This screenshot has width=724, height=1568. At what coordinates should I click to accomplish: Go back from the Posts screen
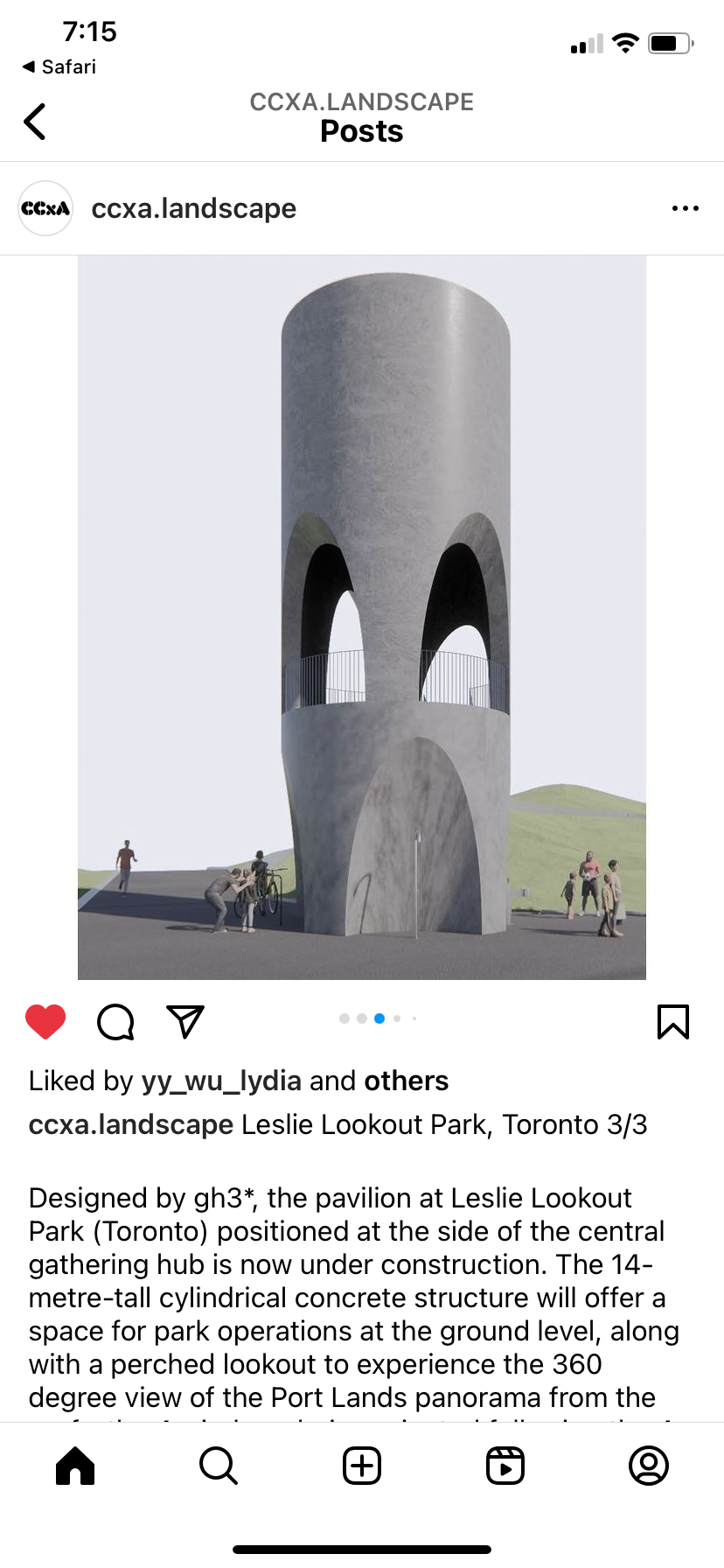click(35, 122)
